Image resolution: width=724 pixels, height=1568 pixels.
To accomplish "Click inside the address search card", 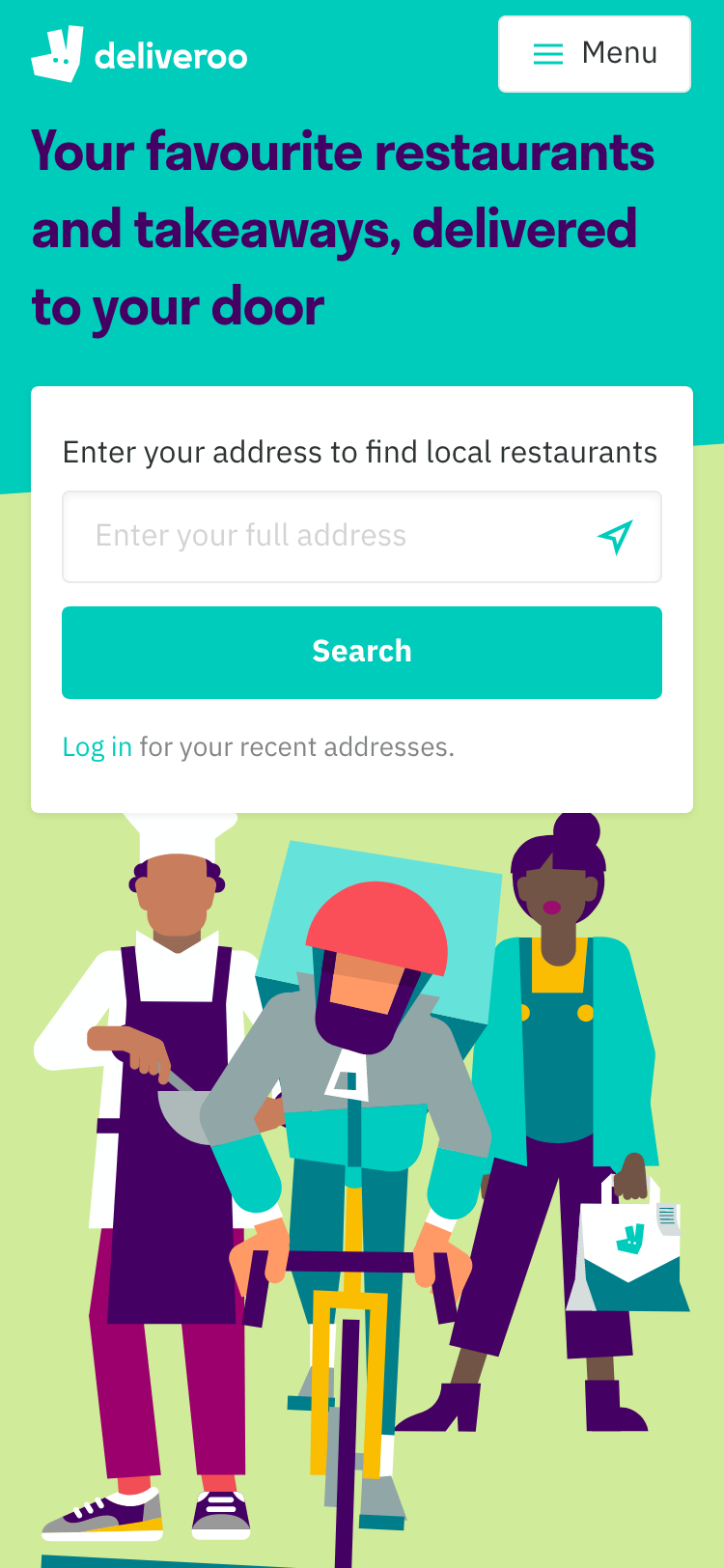I will [362, 599].
